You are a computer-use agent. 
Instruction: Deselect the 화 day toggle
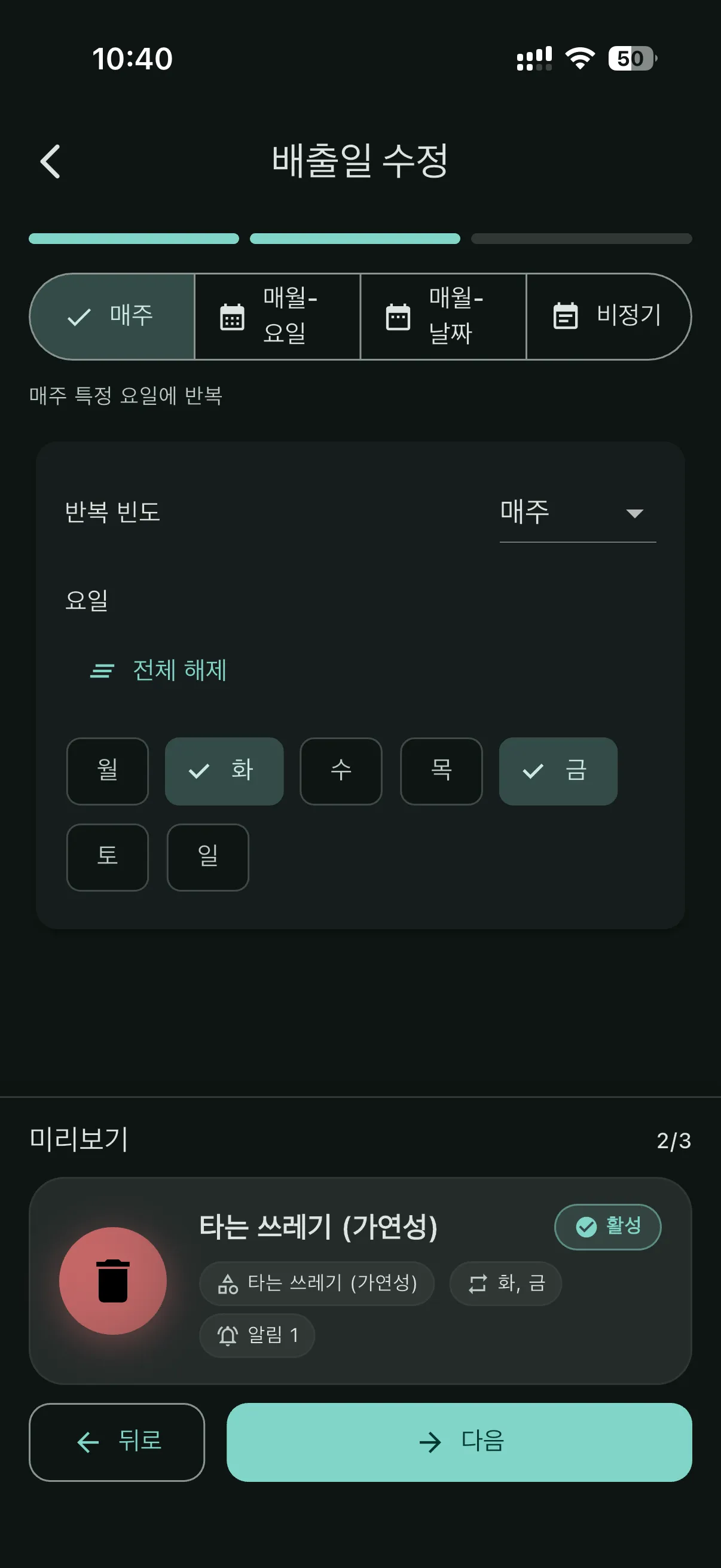(224, 771)
